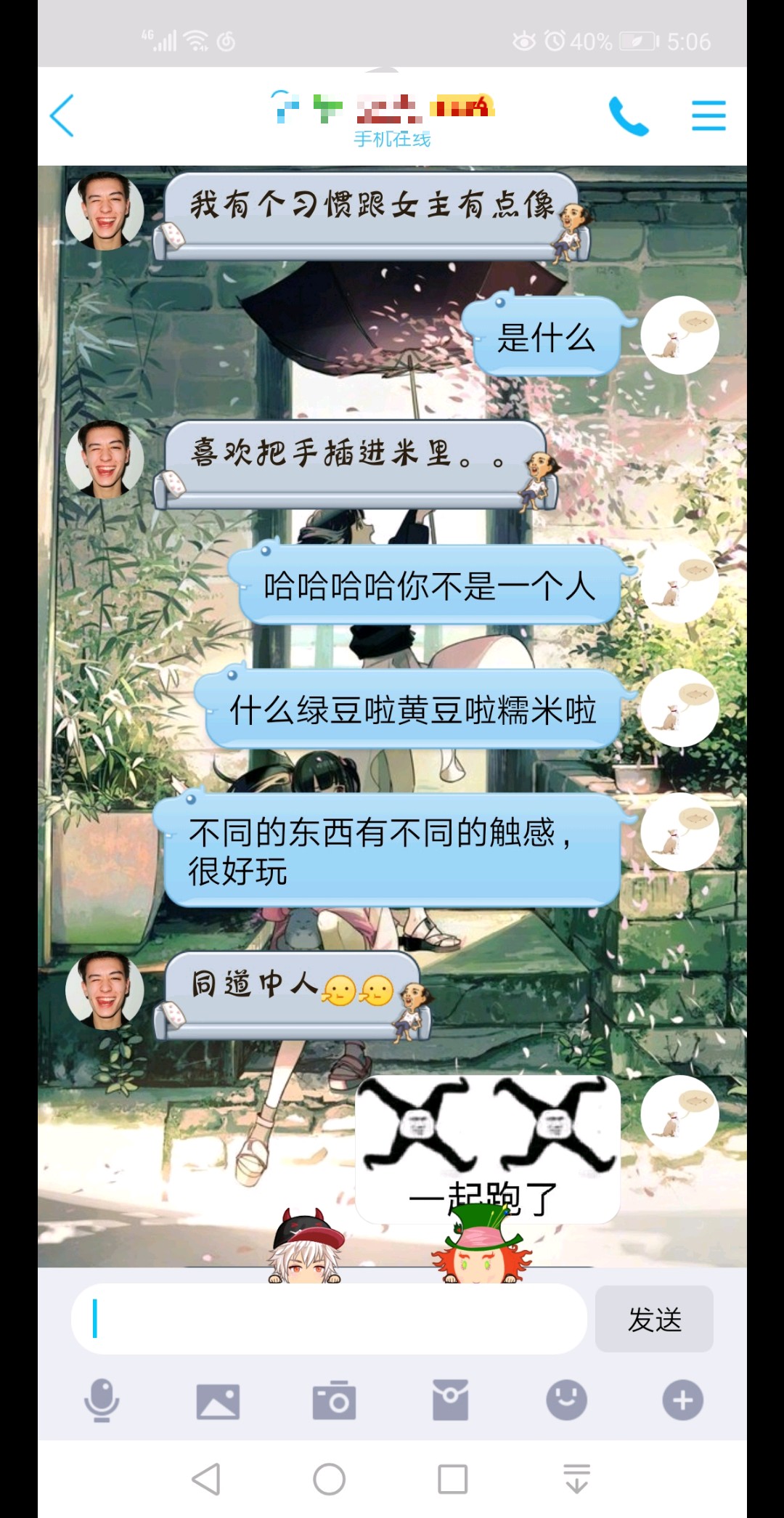Viewport: 784px width, 1518px height.
Task: Start a voice call with this contact
Action: tap(628, 115)
